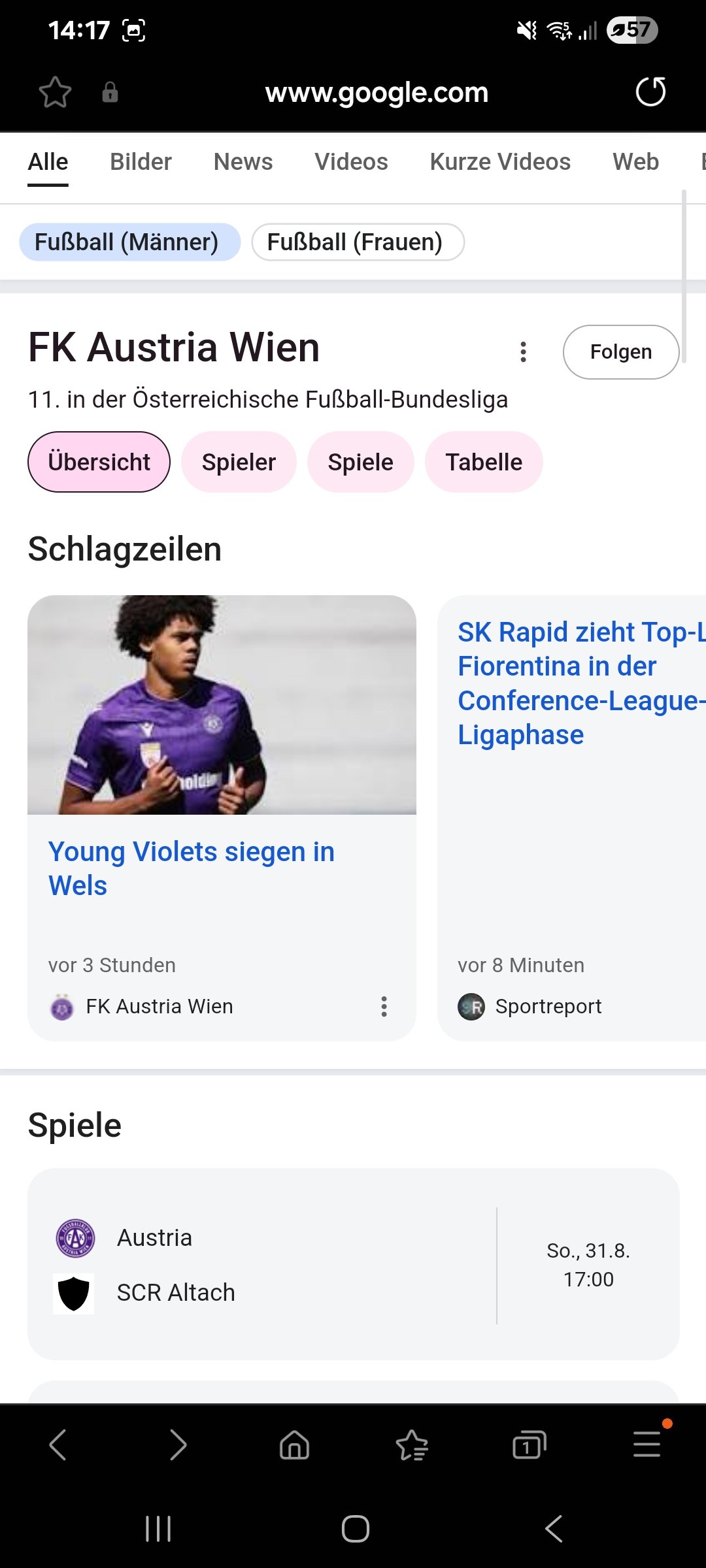Image resolution: width=706 pixels, height=1568 pixels.
Task: Open more options beside FK Austria Wien
Action: coord(523,352)
